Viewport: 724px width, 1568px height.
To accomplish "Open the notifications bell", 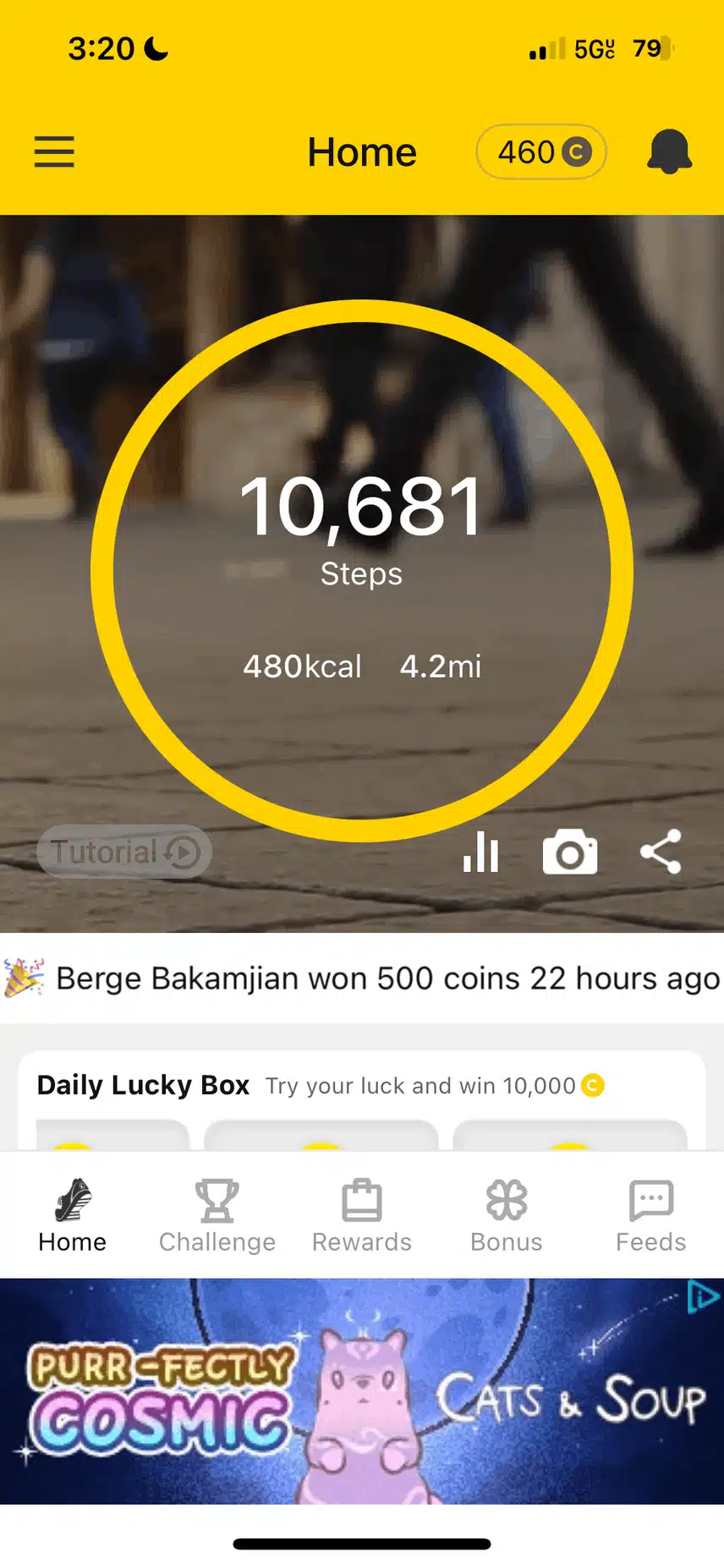I will [x=669, y=152].
